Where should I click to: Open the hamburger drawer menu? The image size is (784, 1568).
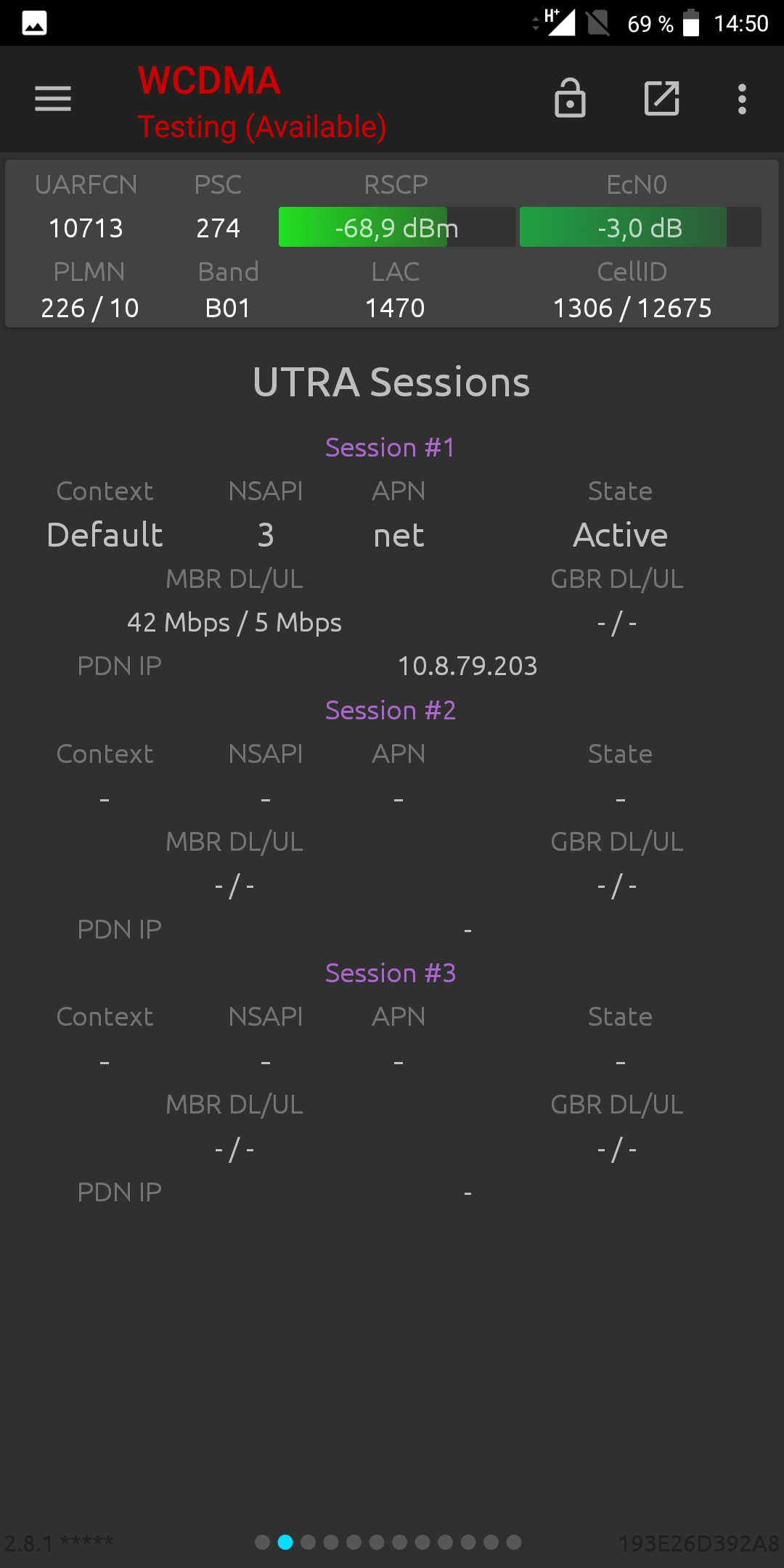point(53,99)
